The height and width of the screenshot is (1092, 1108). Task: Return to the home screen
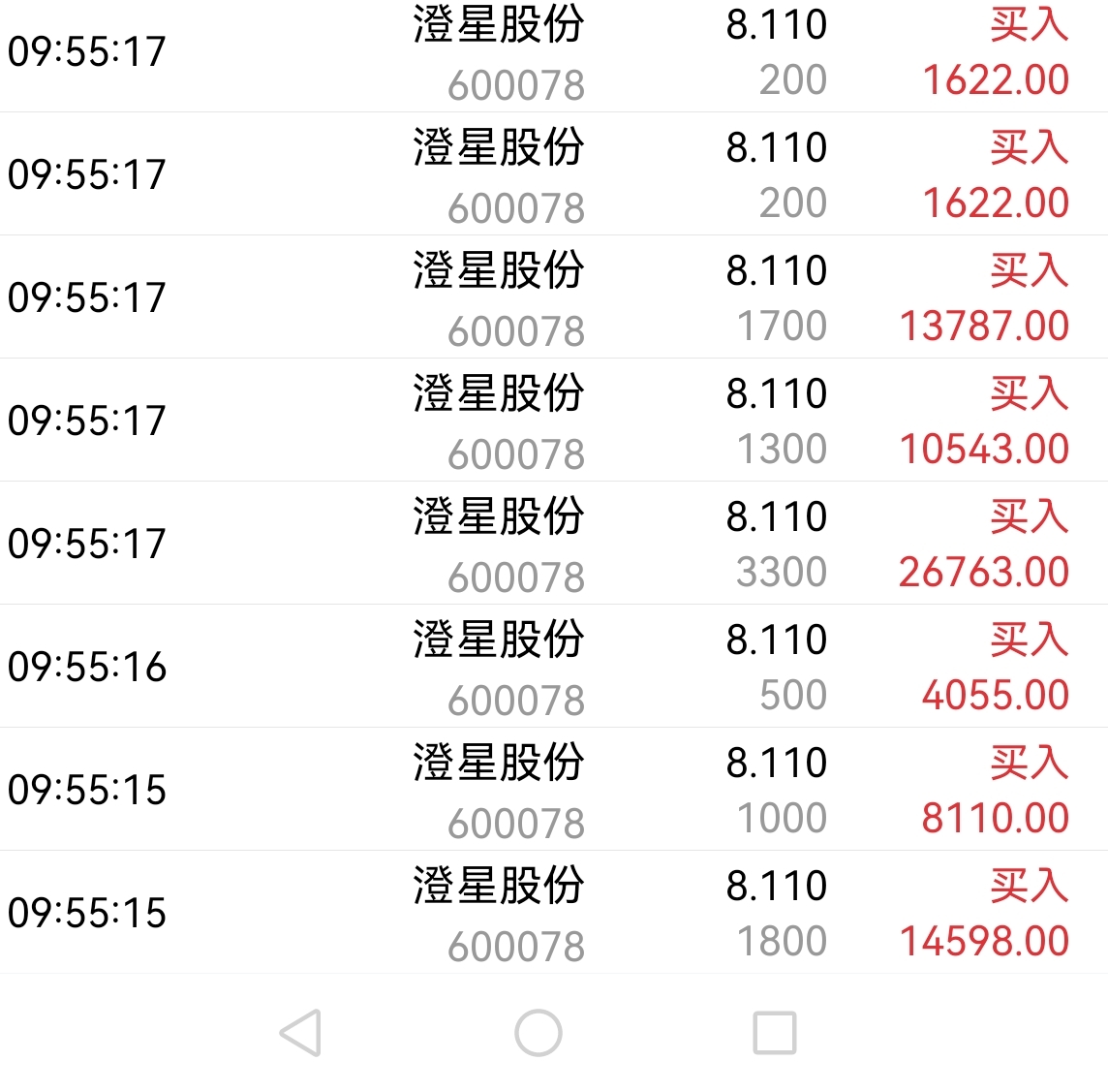[x=539, y=1033]
